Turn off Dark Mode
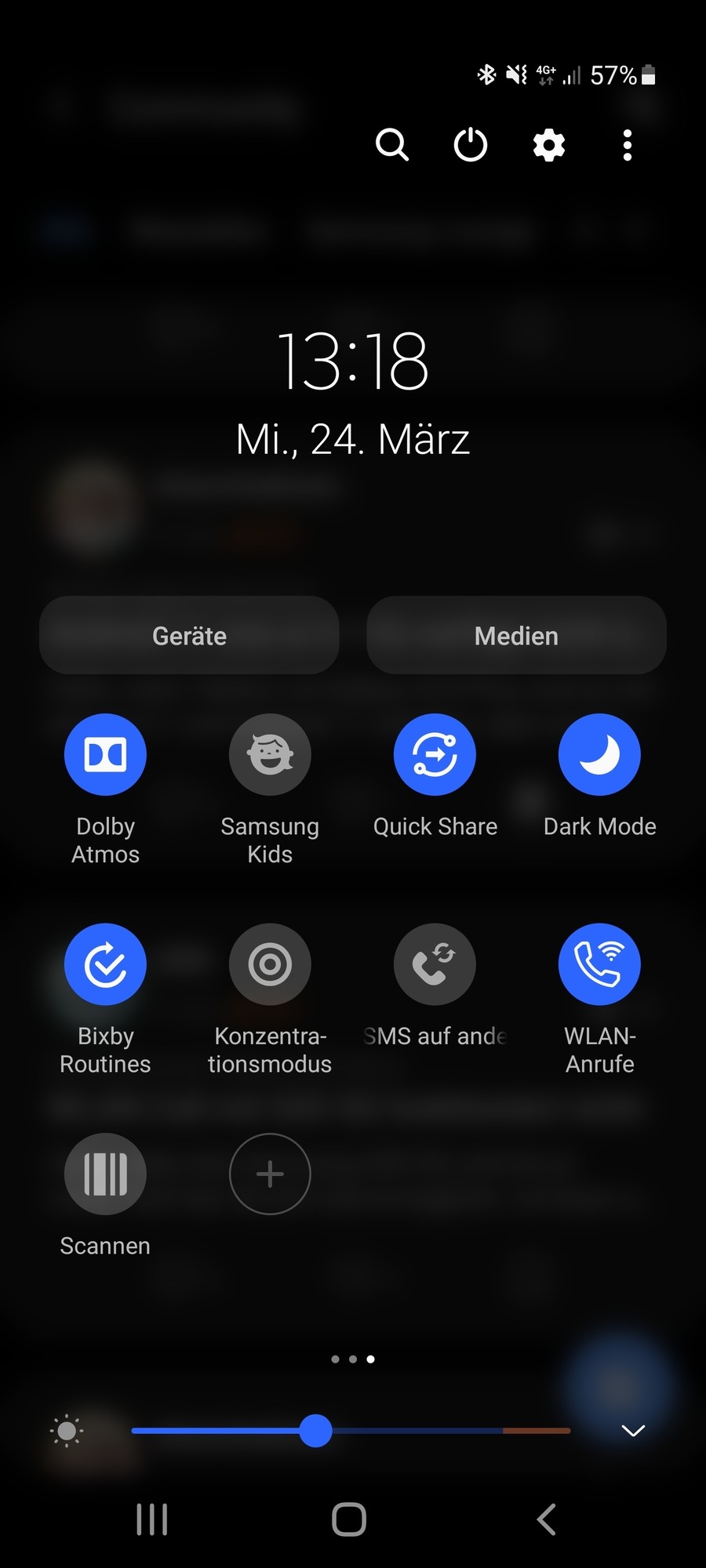 tap(599, 755)
